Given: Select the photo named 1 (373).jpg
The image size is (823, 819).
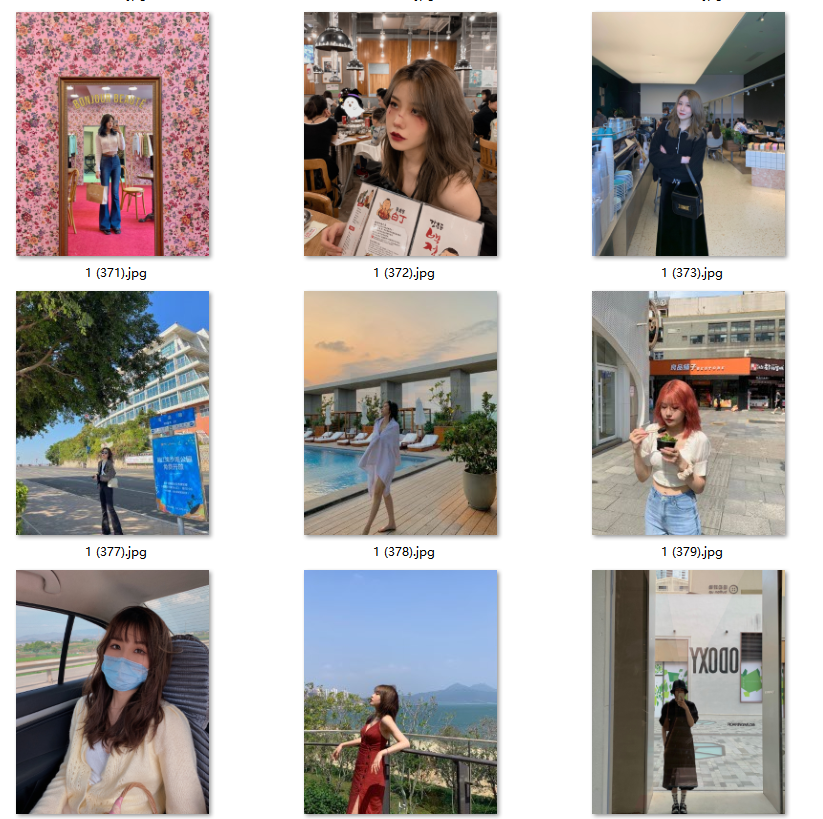Looking at the screenshot, I should tap(688, 134).
